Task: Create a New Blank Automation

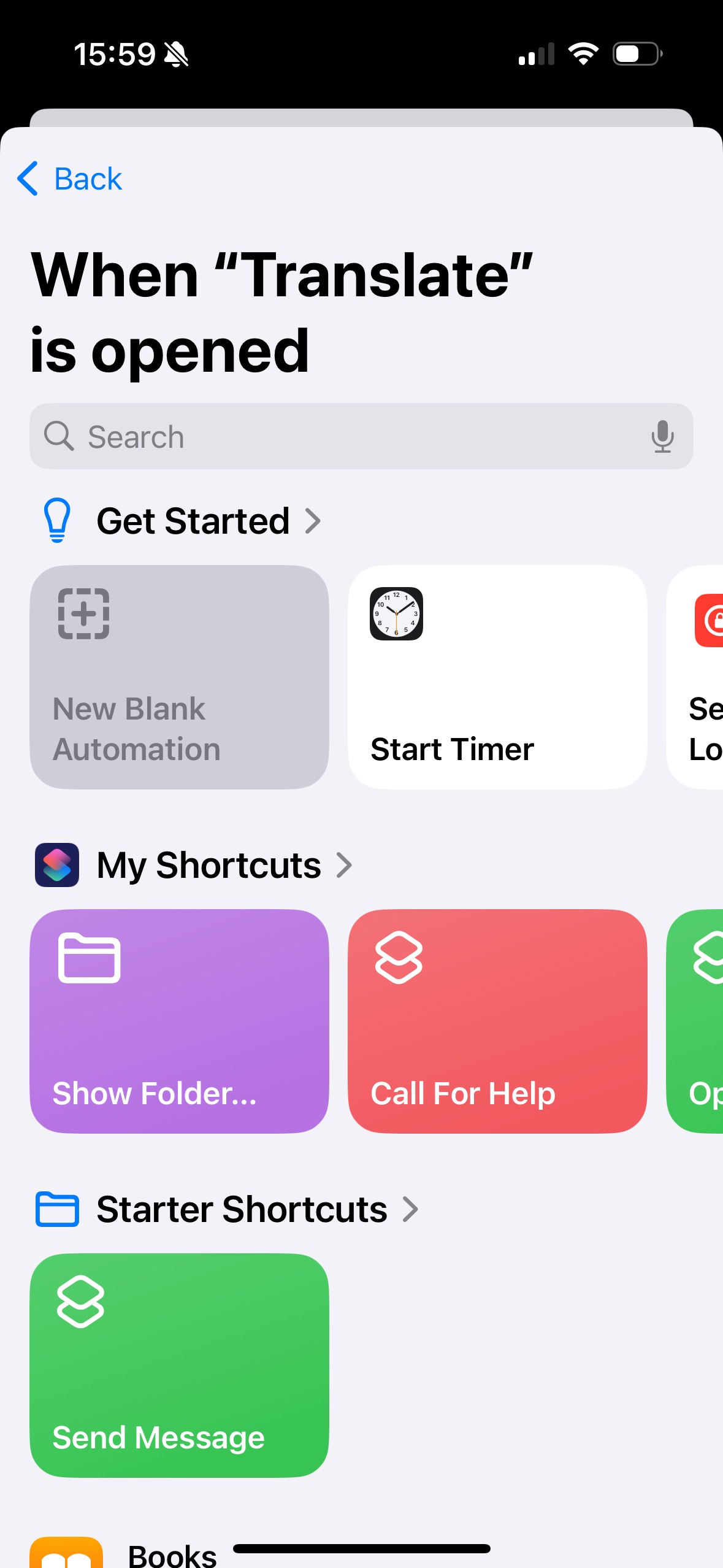Action: (x=179, y=677)
